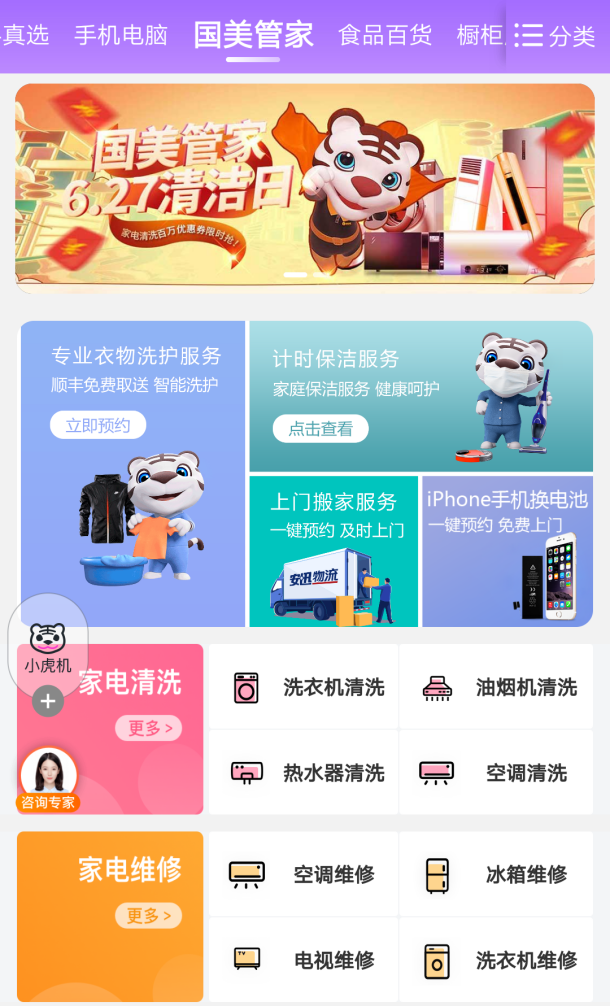Expand the plus button under 小虎机

[48, 702]
